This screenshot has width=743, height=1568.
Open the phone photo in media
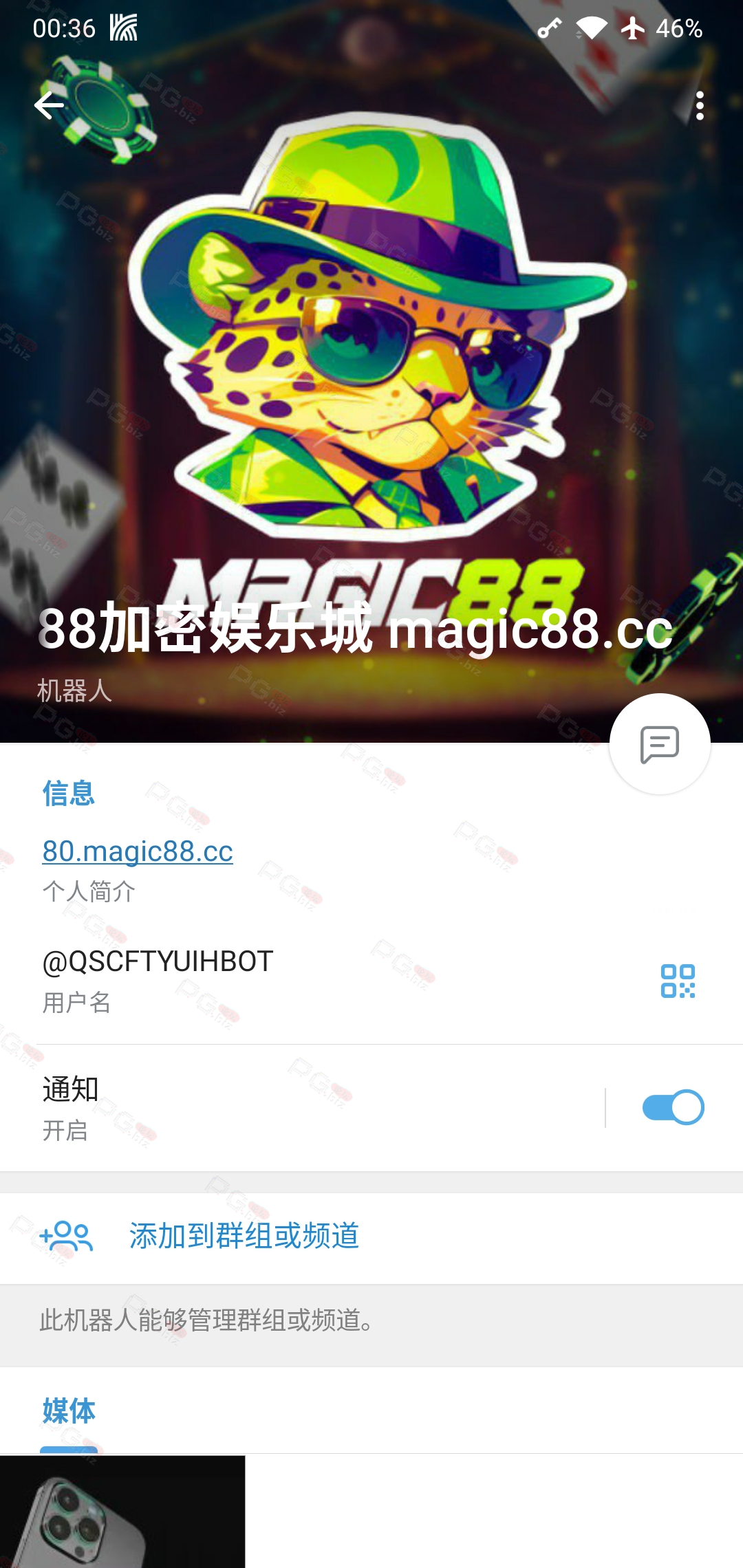point(122,1512)
